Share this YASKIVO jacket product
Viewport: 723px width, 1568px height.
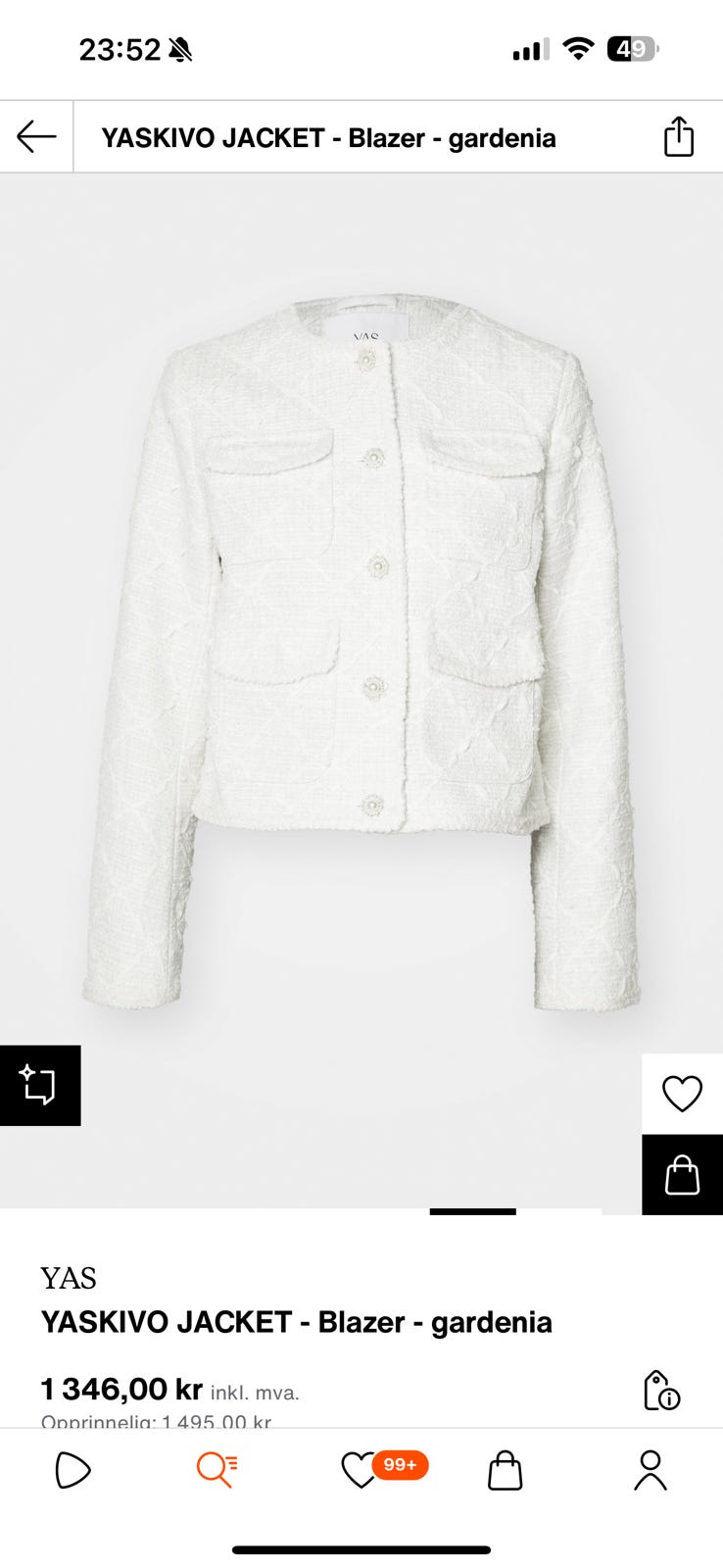coord(679,136)
